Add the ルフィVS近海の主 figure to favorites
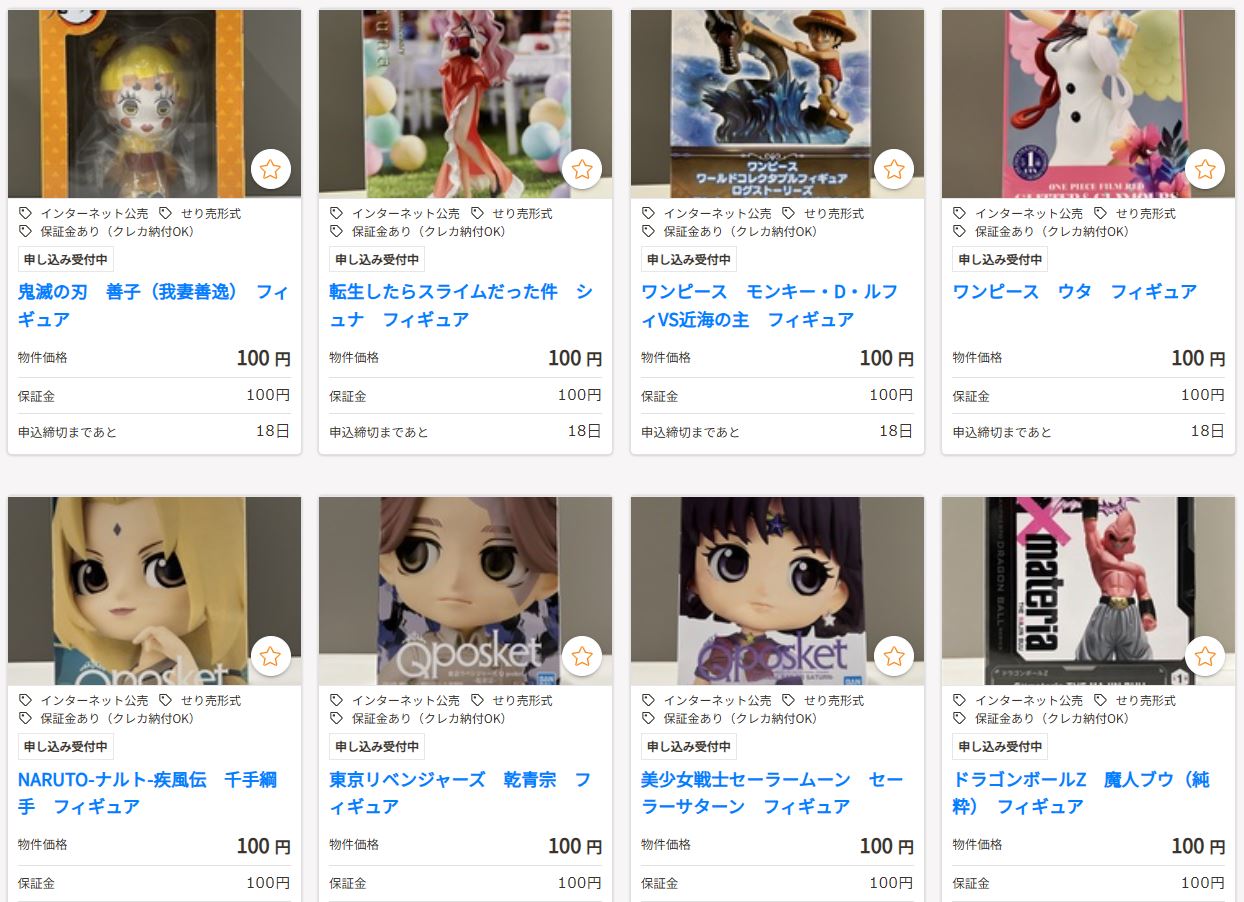1244x902 pixels. point(894,169)
